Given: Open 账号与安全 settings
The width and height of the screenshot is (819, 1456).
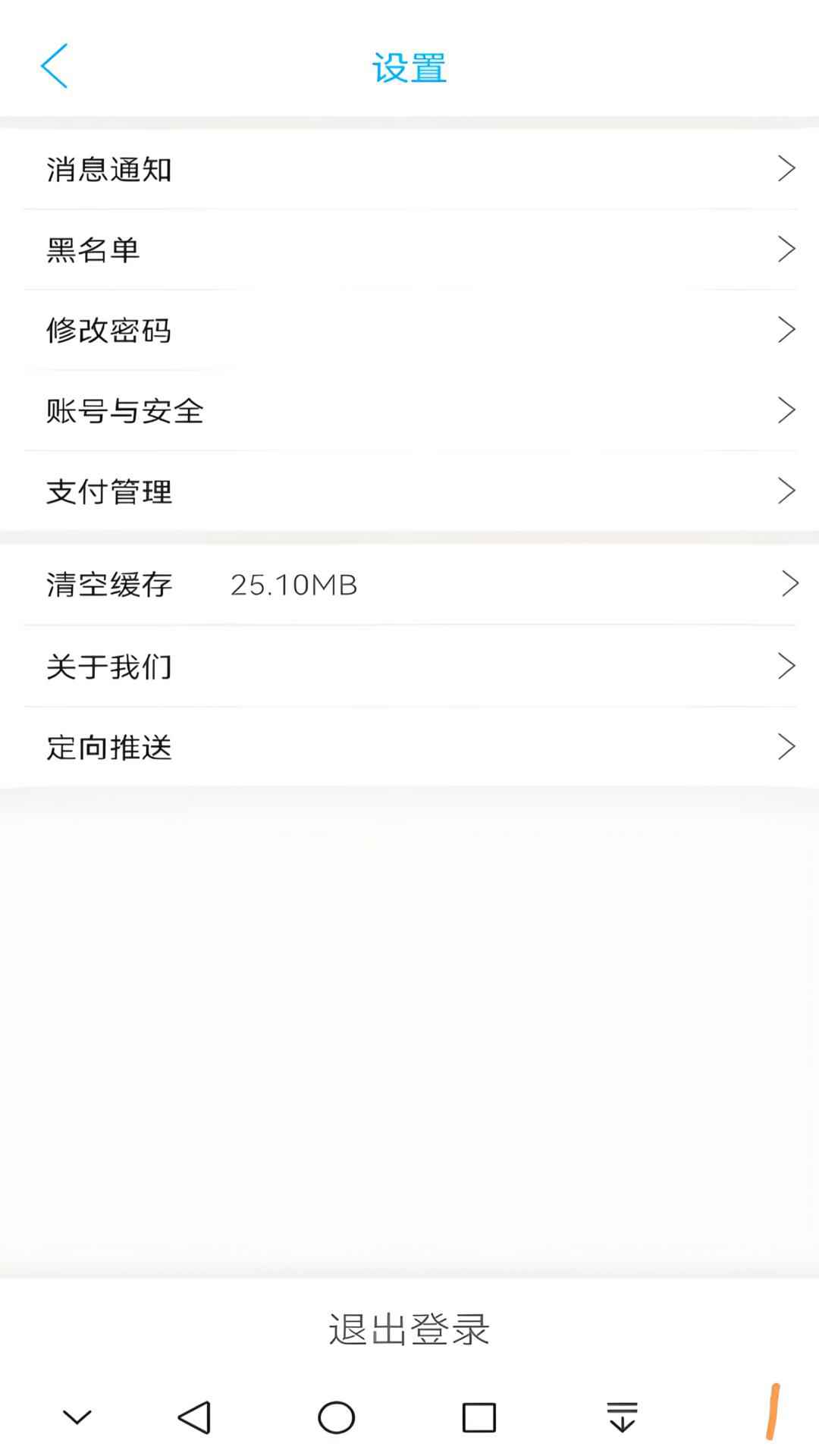Looking at the screenshot, I should click(x=409, y=410).
